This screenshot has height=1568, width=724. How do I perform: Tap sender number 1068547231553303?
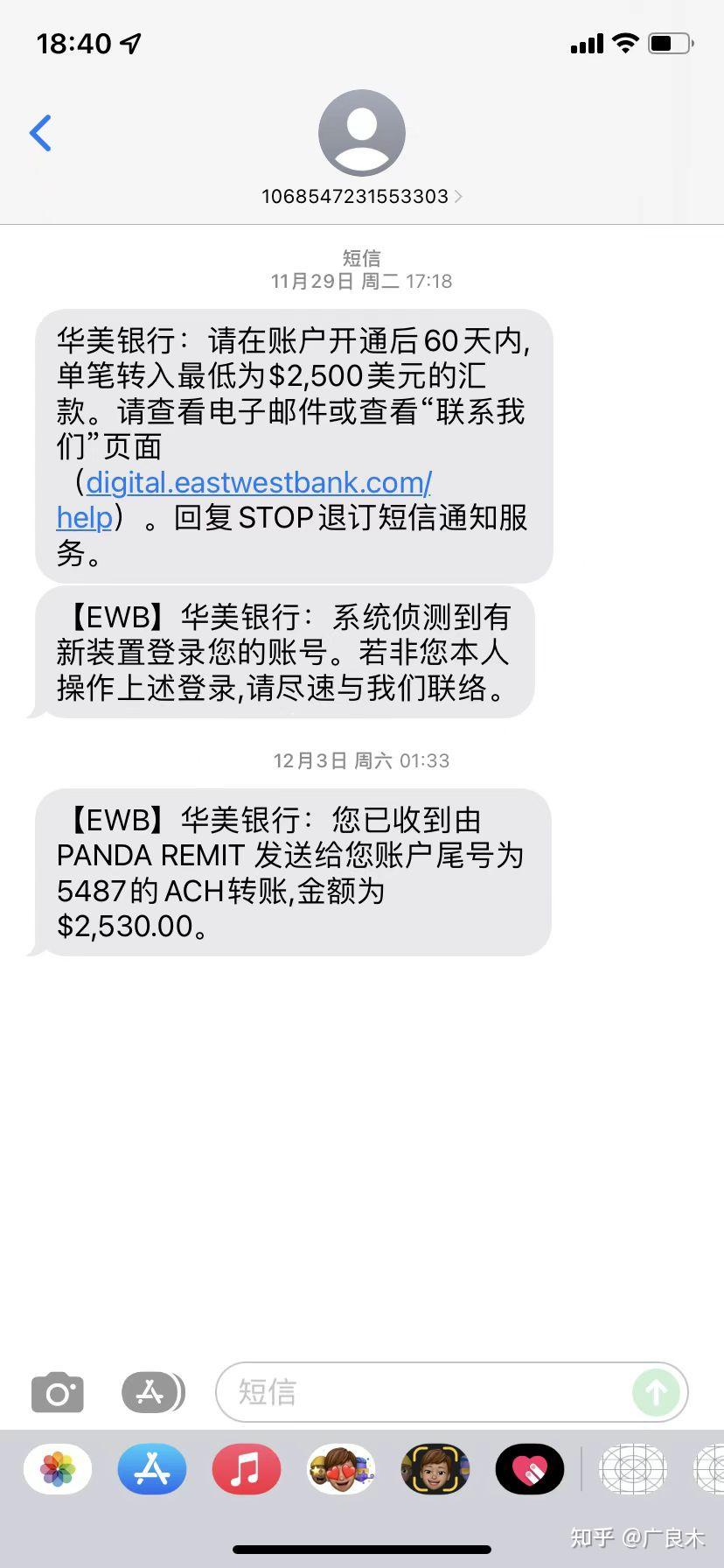(x=354, y=196)
